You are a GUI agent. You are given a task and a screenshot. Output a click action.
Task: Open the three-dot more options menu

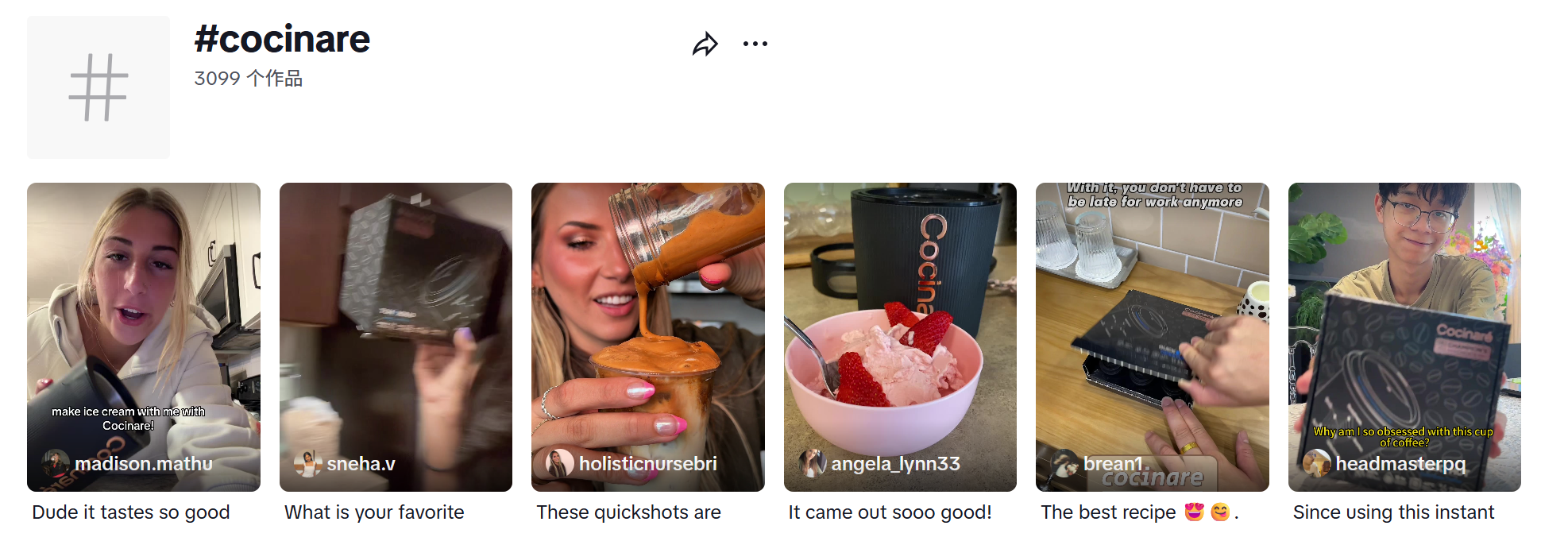(x=755, y=44)
